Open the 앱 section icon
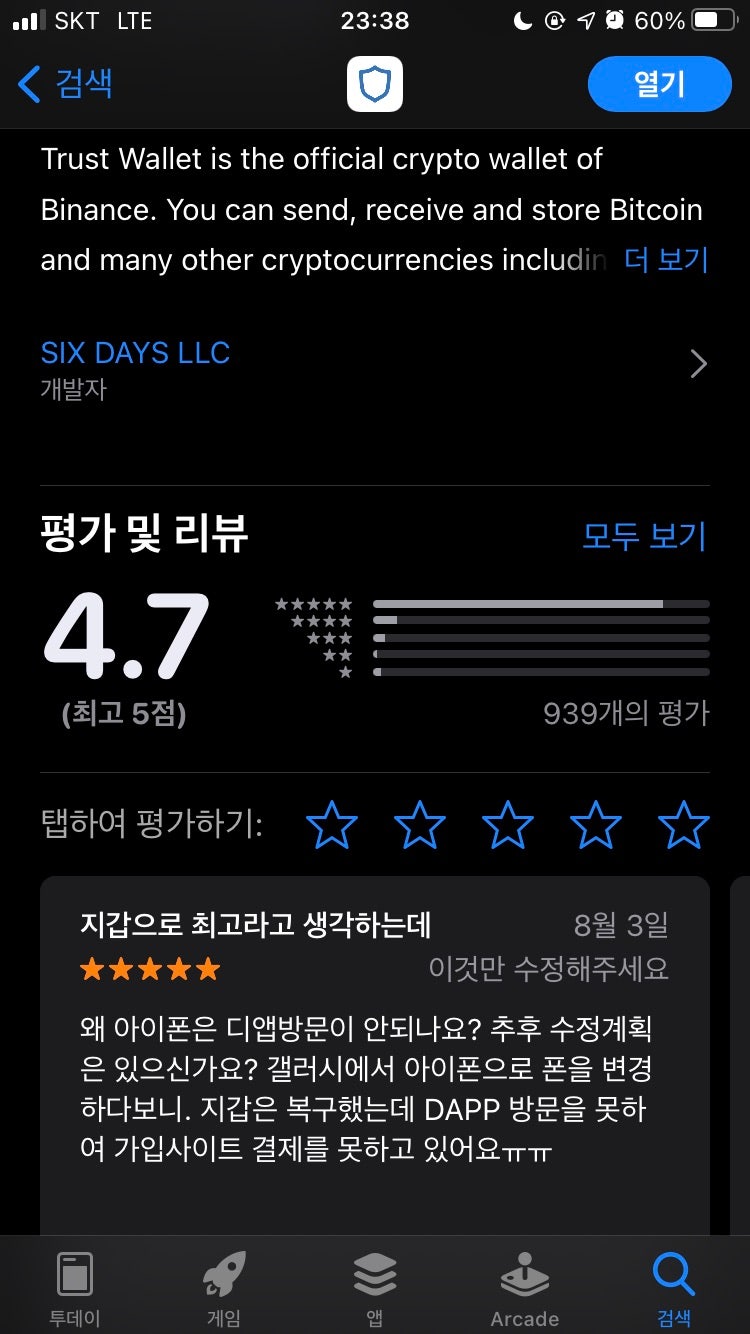The height and width of the screenshot is (1334, 750). point(374,1275)
